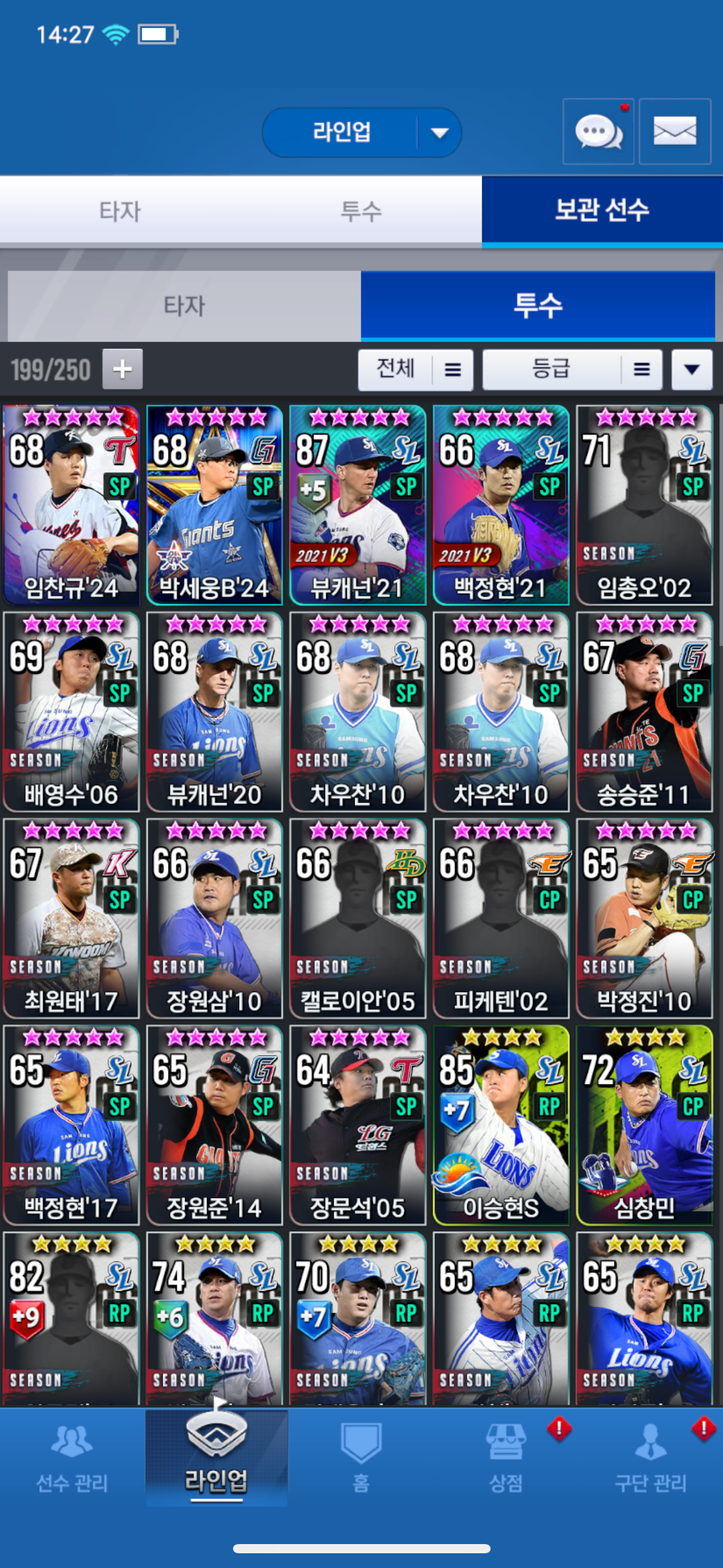The image size is (723, 1568).
Task: Switch to the top 타자 tab
Action: [x=120, y=211]
